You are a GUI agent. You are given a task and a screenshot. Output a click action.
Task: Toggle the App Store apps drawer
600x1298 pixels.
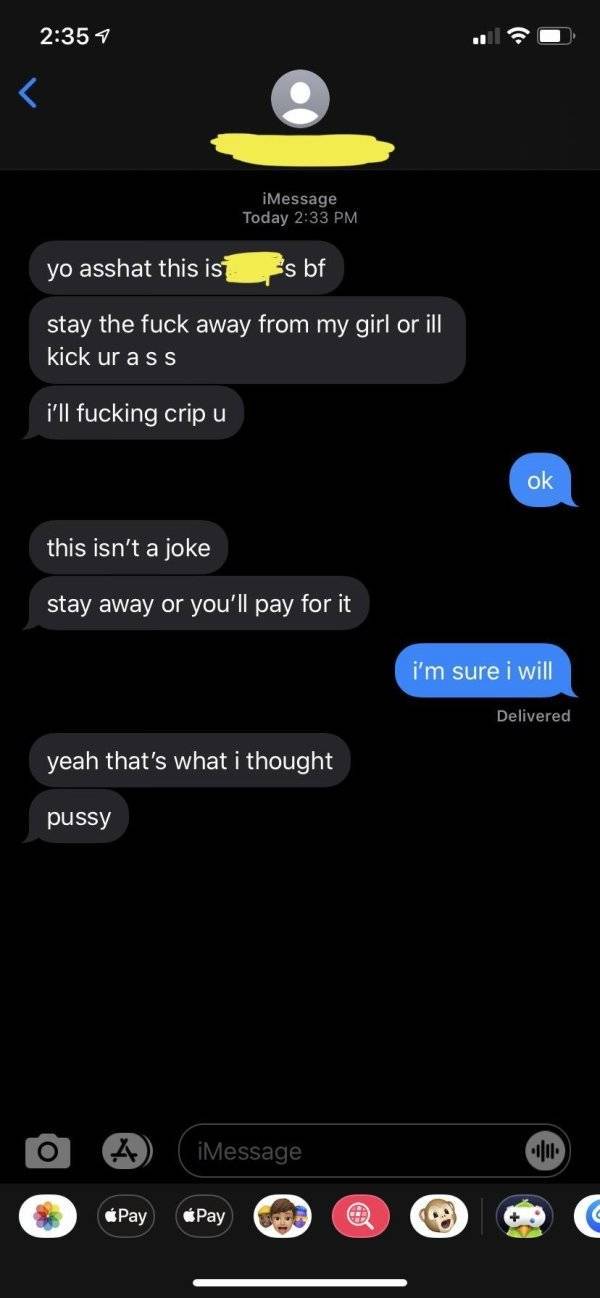(123, 1151)
